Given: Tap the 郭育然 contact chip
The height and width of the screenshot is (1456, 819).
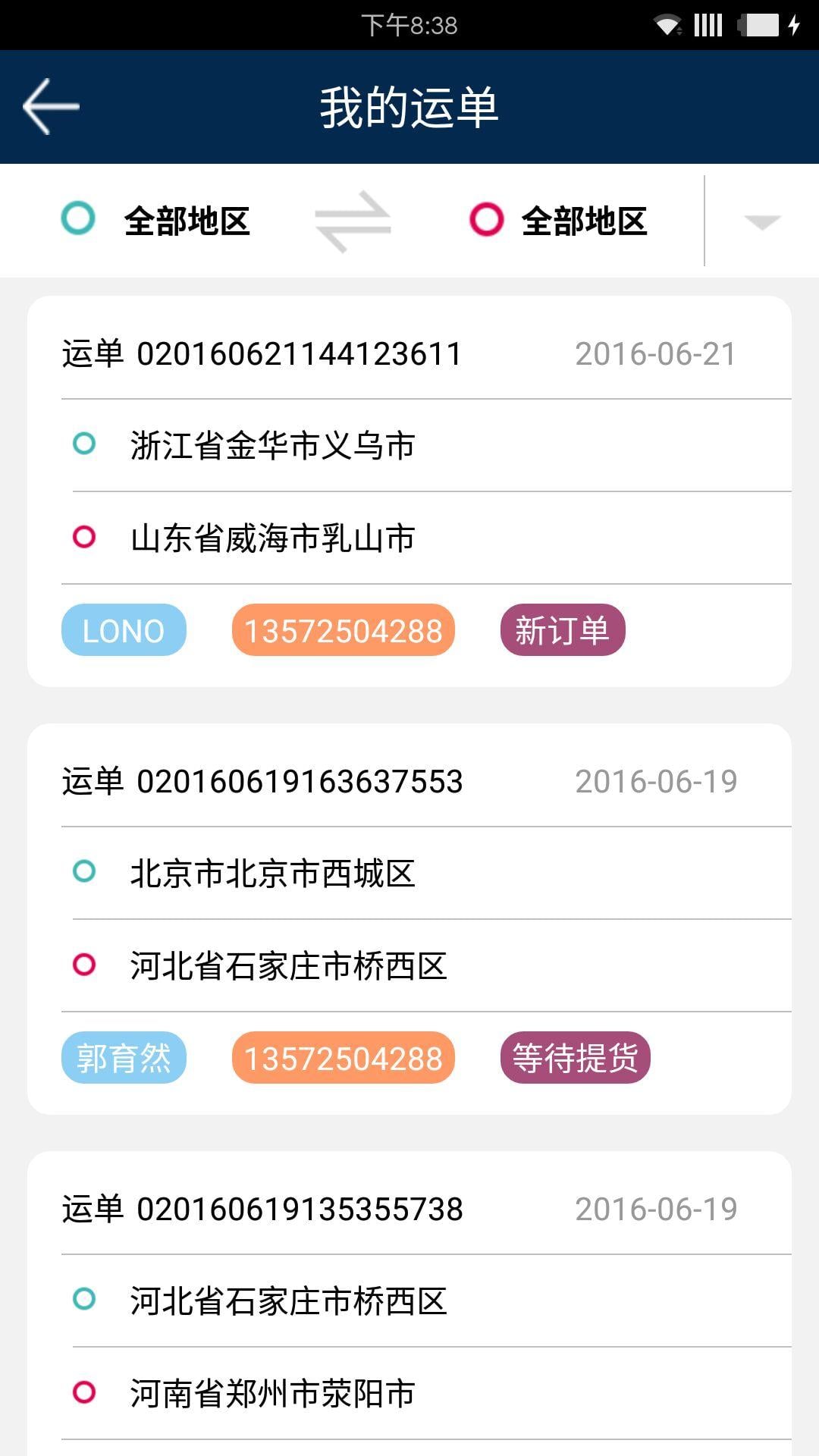Looking at the screenshot, I should point(124,1058).
